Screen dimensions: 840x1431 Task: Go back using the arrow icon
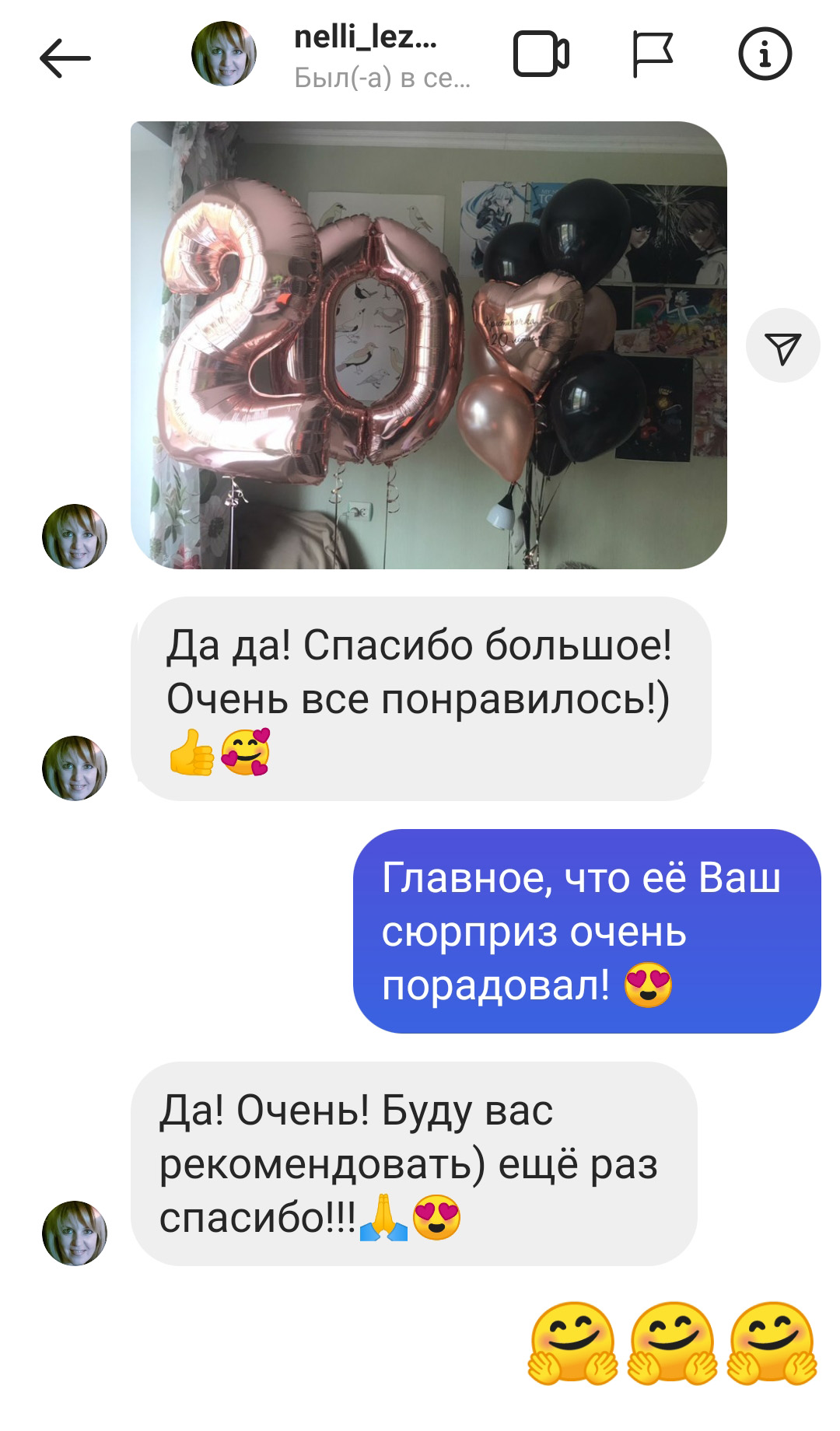(65, 58)
